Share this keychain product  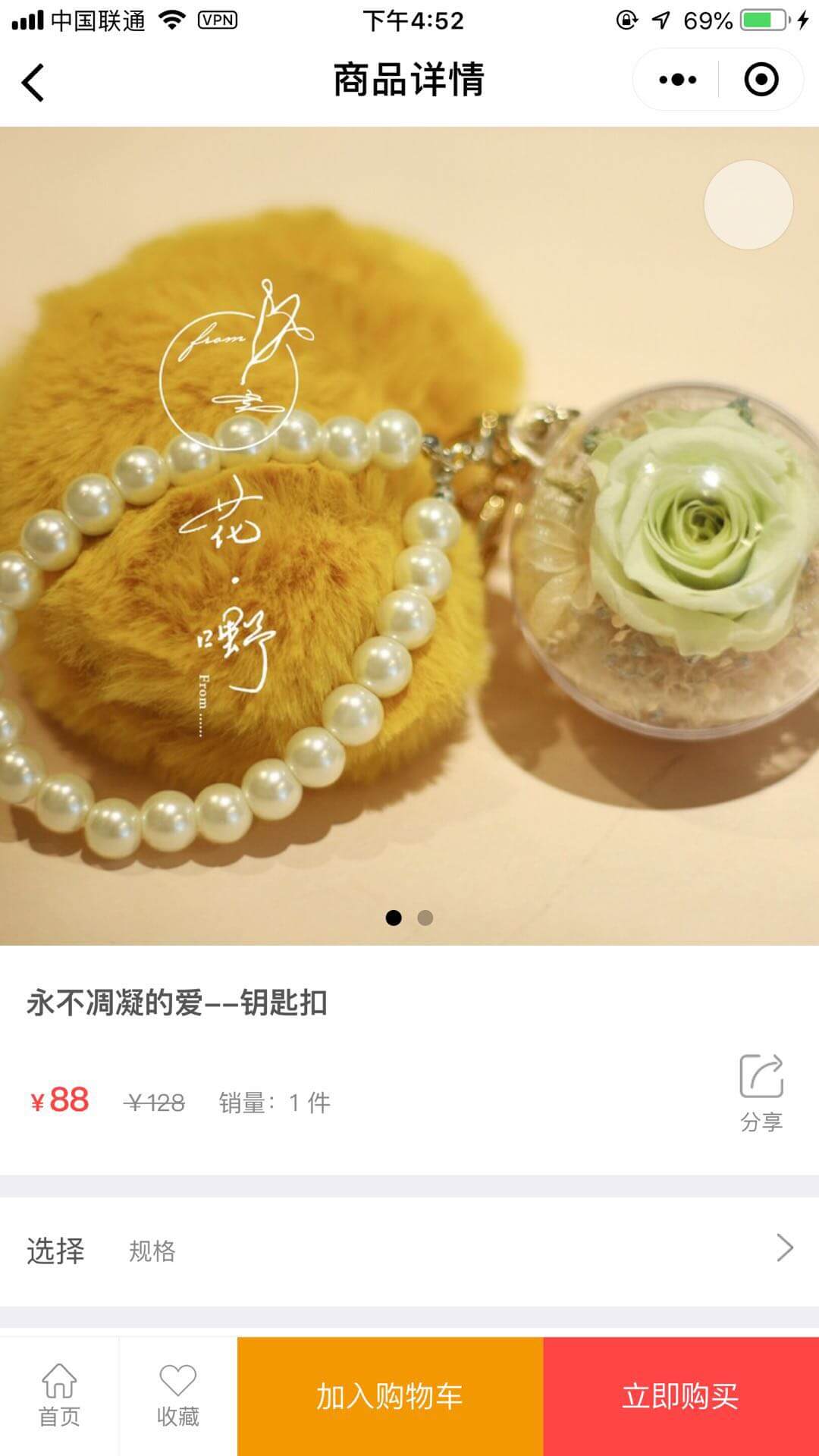[x=761, y=1091]
